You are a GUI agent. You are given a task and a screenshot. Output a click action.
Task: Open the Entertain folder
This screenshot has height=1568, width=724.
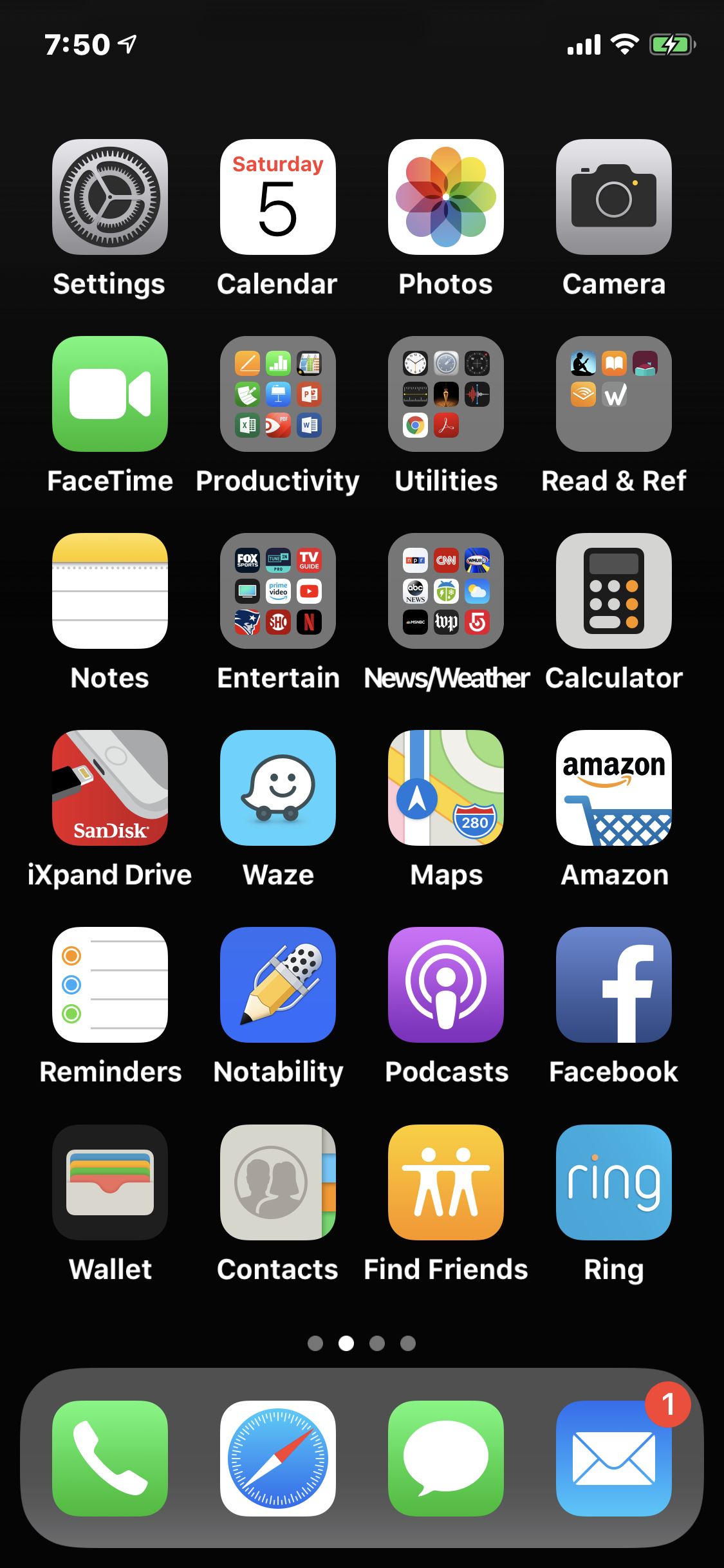point(278,591)
